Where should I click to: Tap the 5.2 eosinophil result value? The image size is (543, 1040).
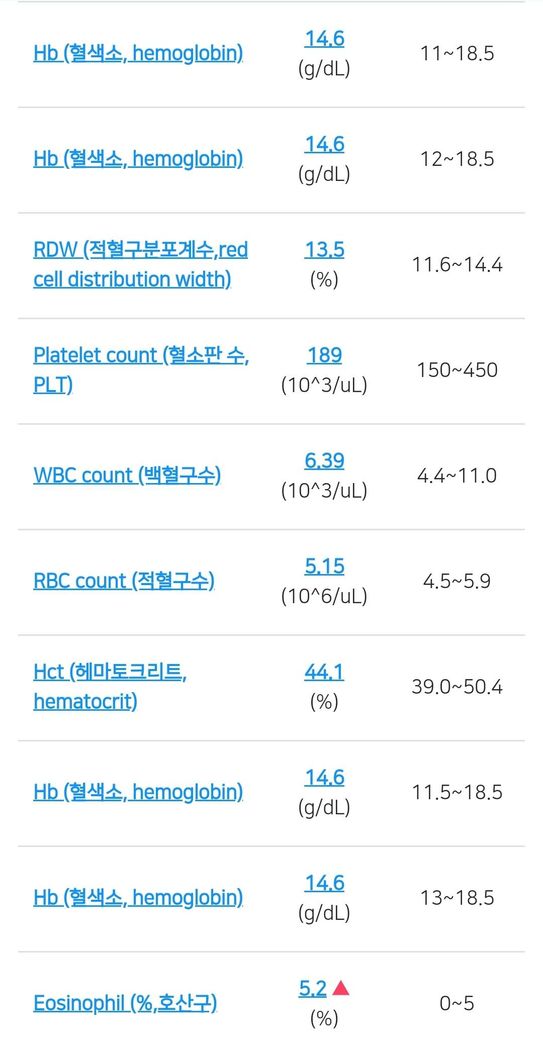click(x=312, y=989)
